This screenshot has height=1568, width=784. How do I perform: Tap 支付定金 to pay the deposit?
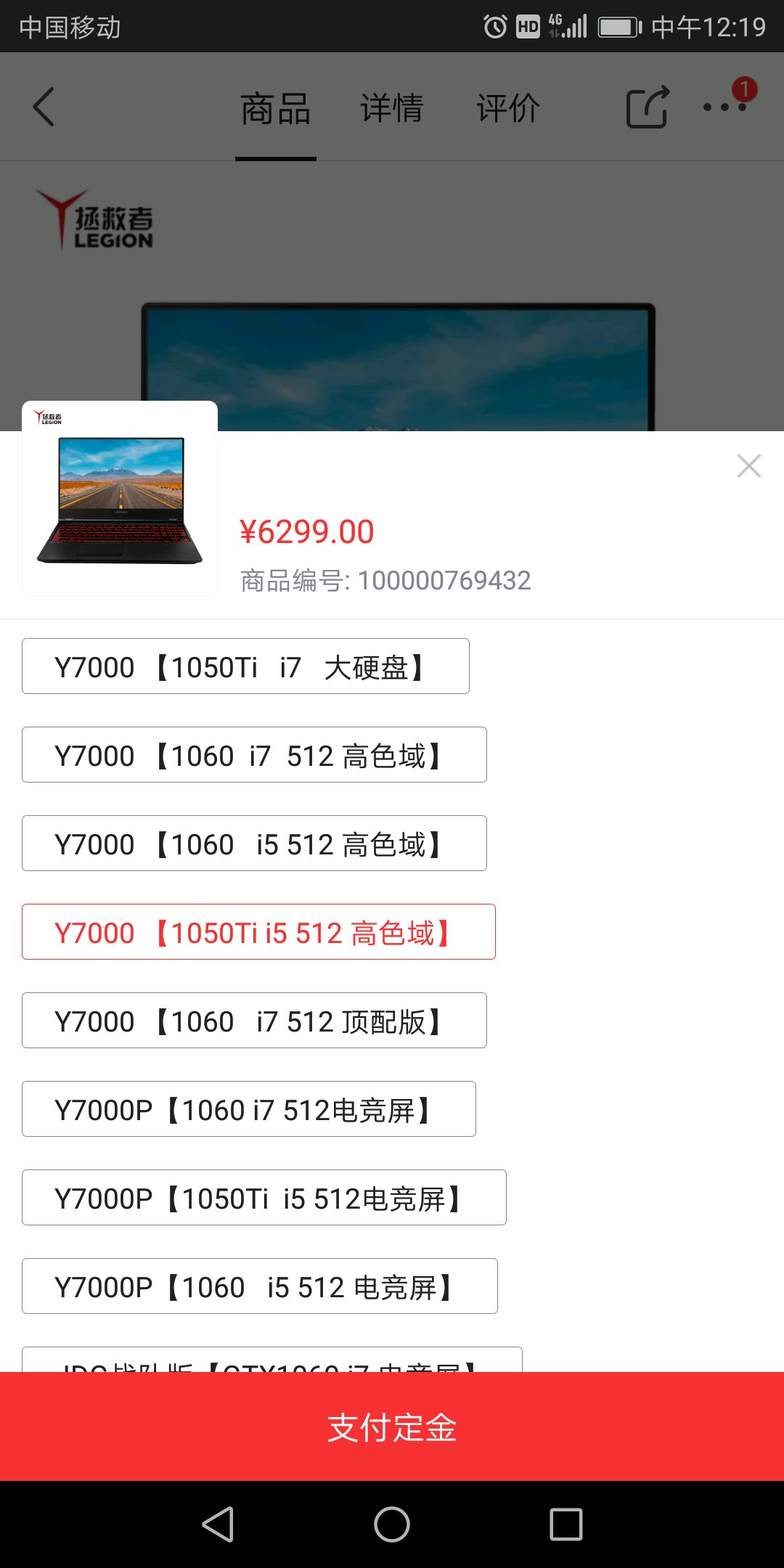click(392, 1427)
